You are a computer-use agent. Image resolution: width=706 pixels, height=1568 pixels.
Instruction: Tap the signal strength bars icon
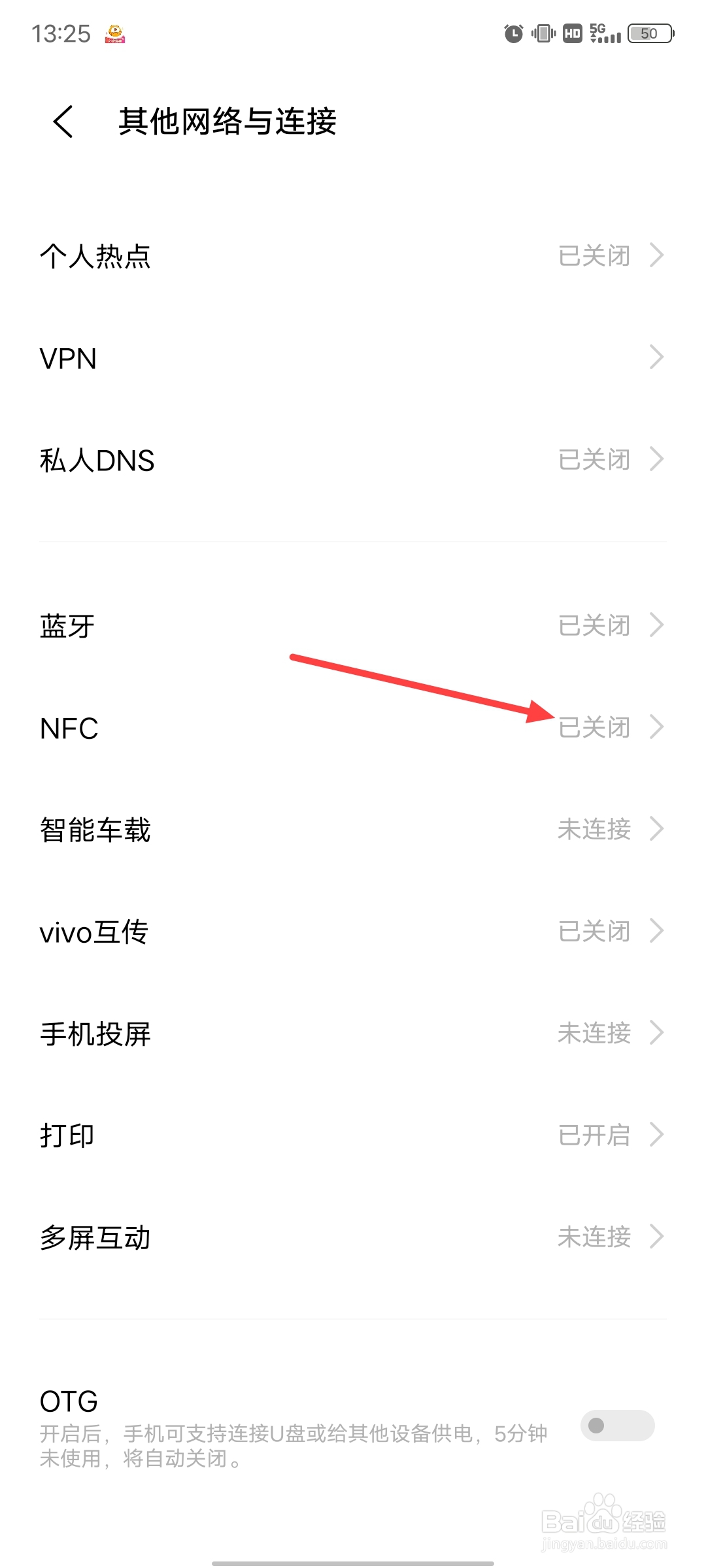612,36
